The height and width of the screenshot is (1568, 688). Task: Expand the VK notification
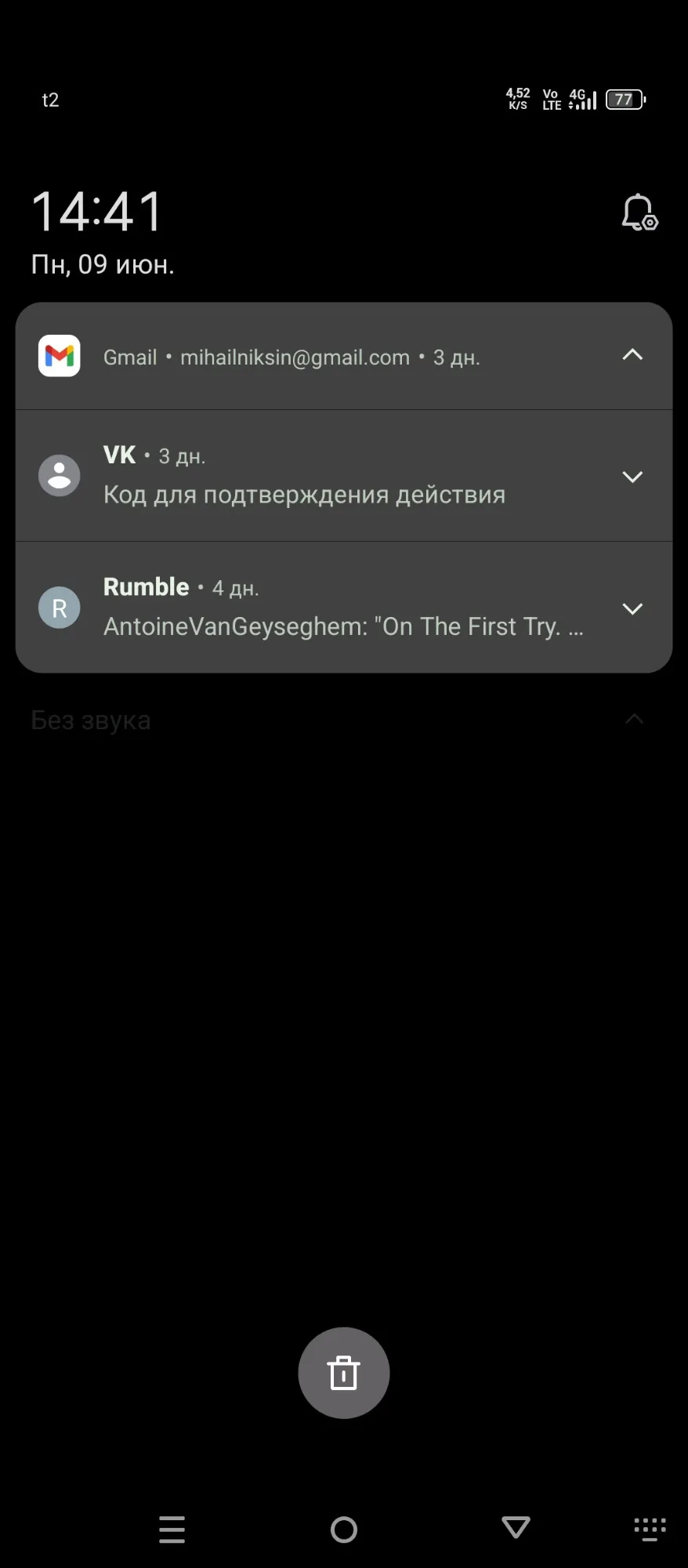coord(632,477)
